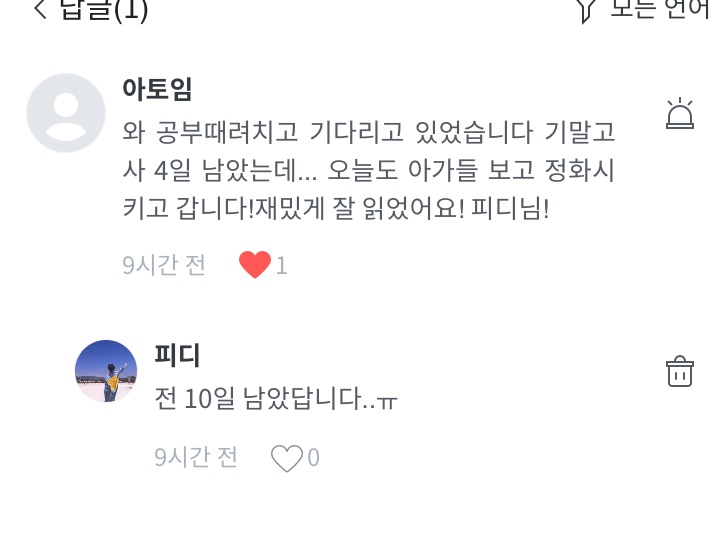Delete 피디's reply using trash icon
The image size is (726, 544).
tap(680, 371)
